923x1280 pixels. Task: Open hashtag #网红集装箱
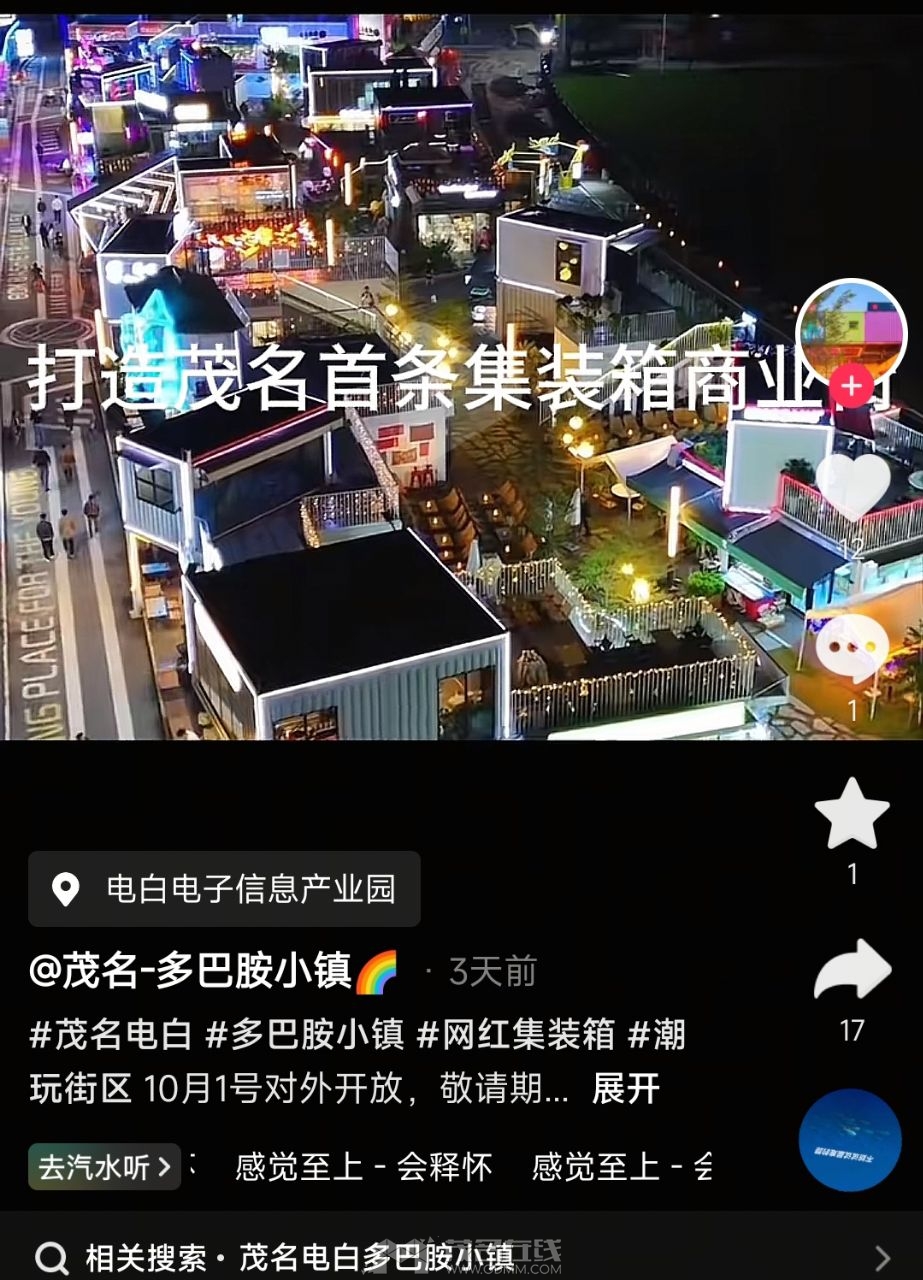click(515, 1035)
